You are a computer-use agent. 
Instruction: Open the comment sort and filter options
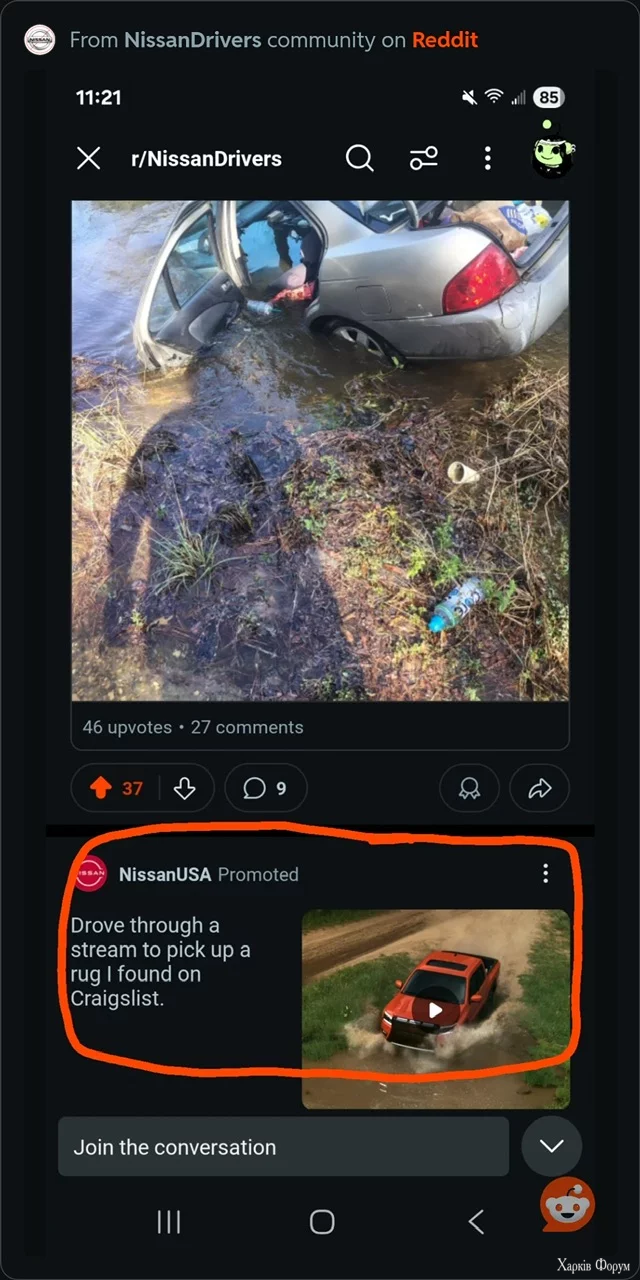(423, 158)
